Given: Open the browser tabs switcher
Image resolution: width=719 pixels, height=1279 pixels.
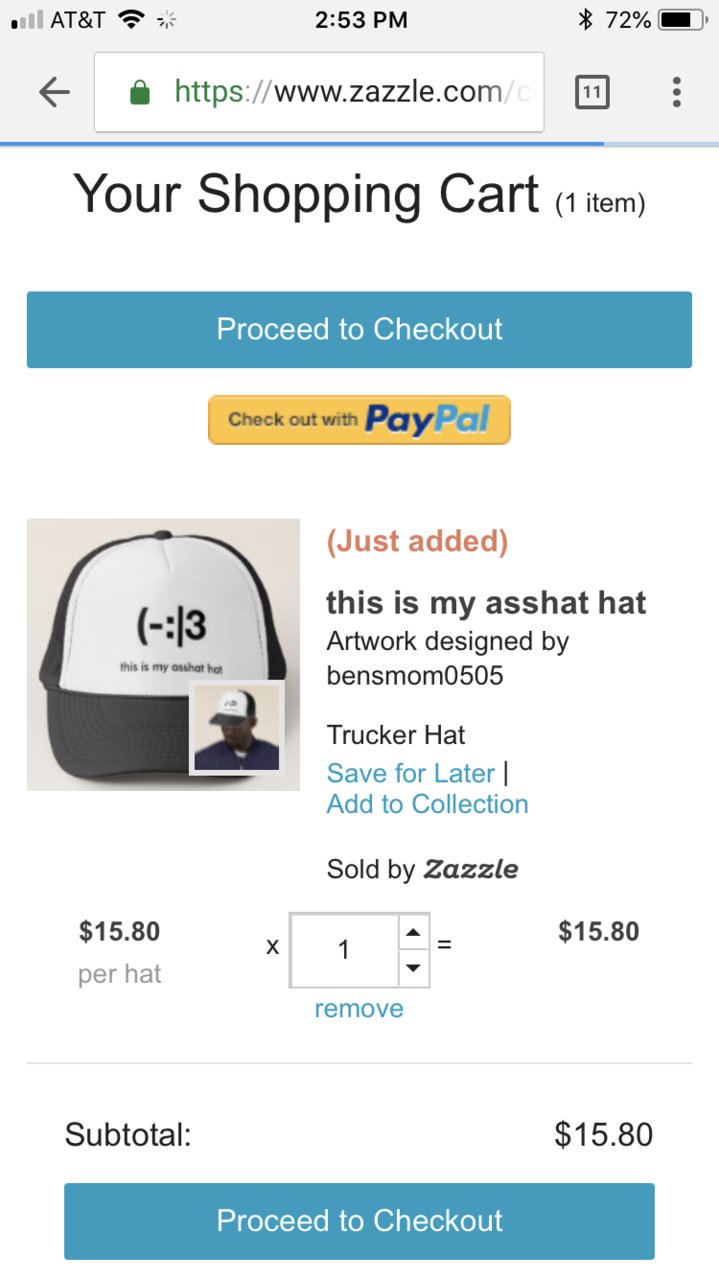Looking at the screenshot, I should point(592,93).
